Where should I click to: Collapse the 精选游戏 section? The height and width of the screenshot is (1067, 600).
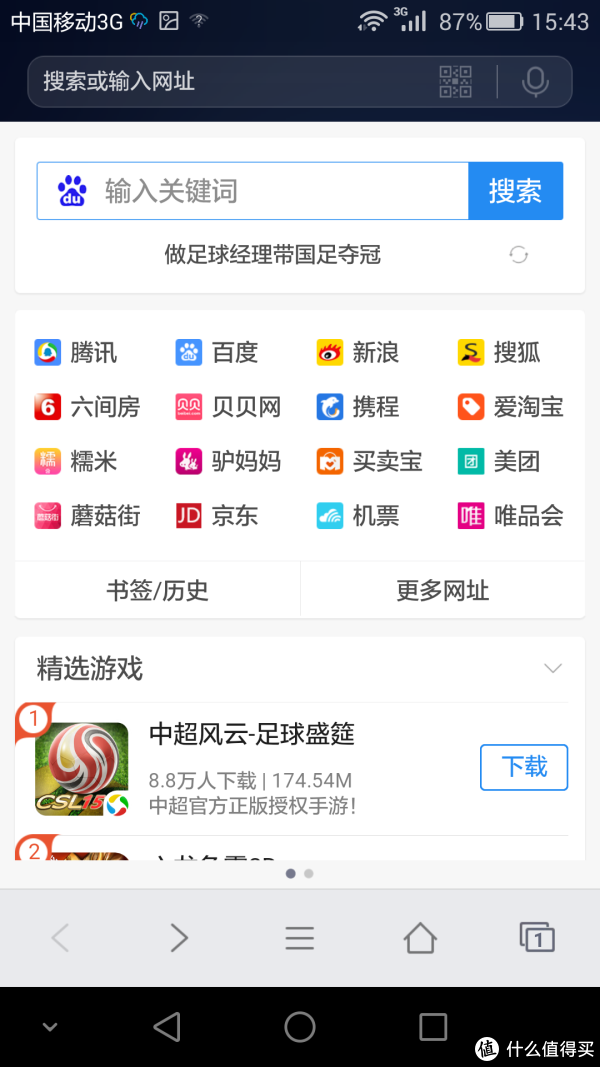coord(553,668)
